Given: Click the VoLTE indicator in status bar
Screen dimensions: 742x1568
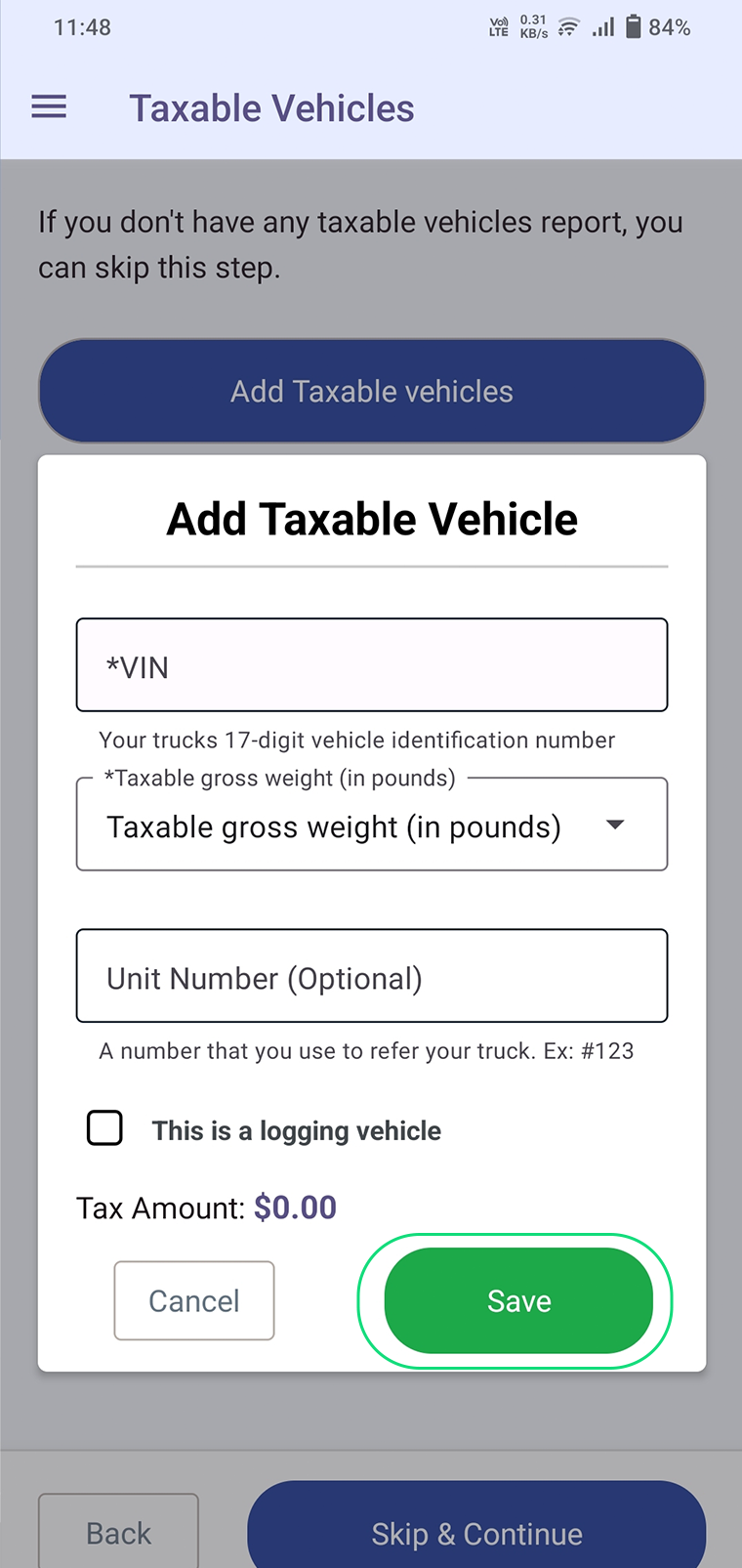Looking at the screenshot, I should (498, 26).
